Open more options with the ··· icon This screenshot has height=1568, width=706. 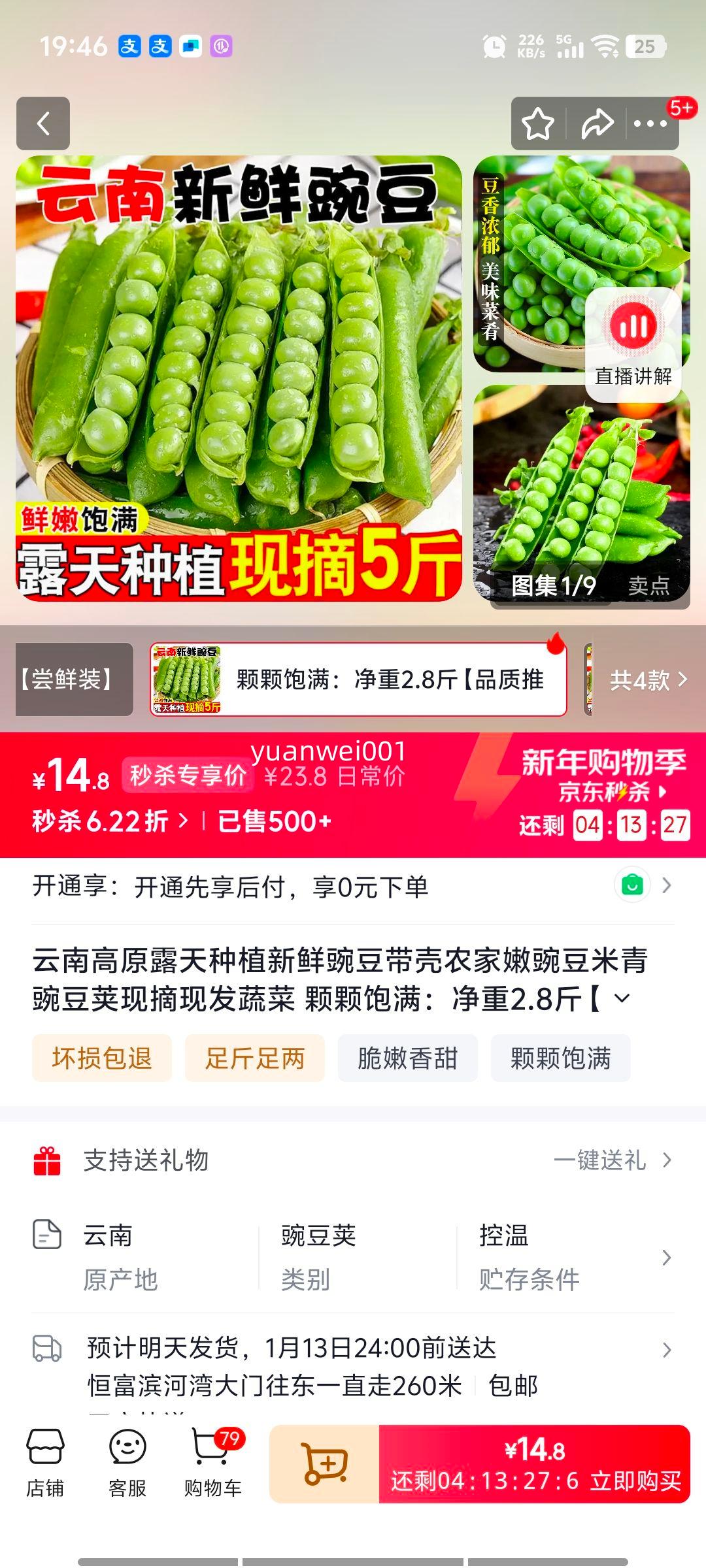click(x=652, y=122)
